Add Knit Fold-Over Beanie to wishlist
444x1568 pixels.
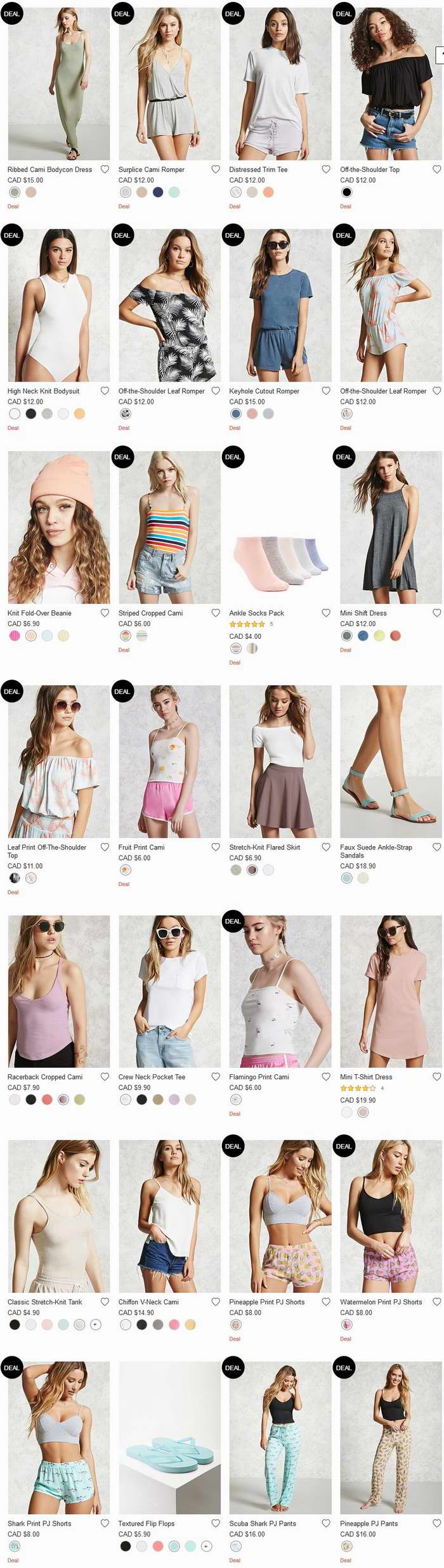[x=105, y=613]
